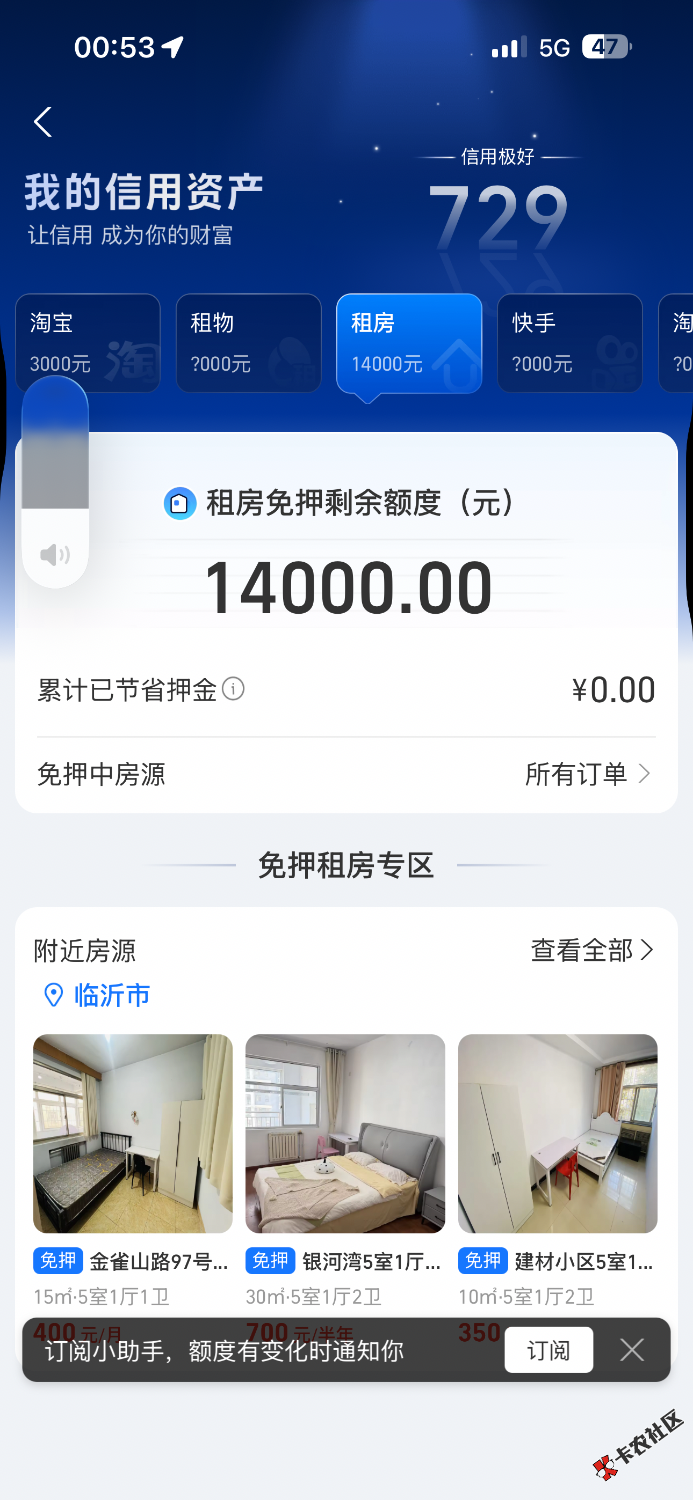Tap 查看全部 to view all nearby listings
693x1500 pixels.
click(592, 950)
